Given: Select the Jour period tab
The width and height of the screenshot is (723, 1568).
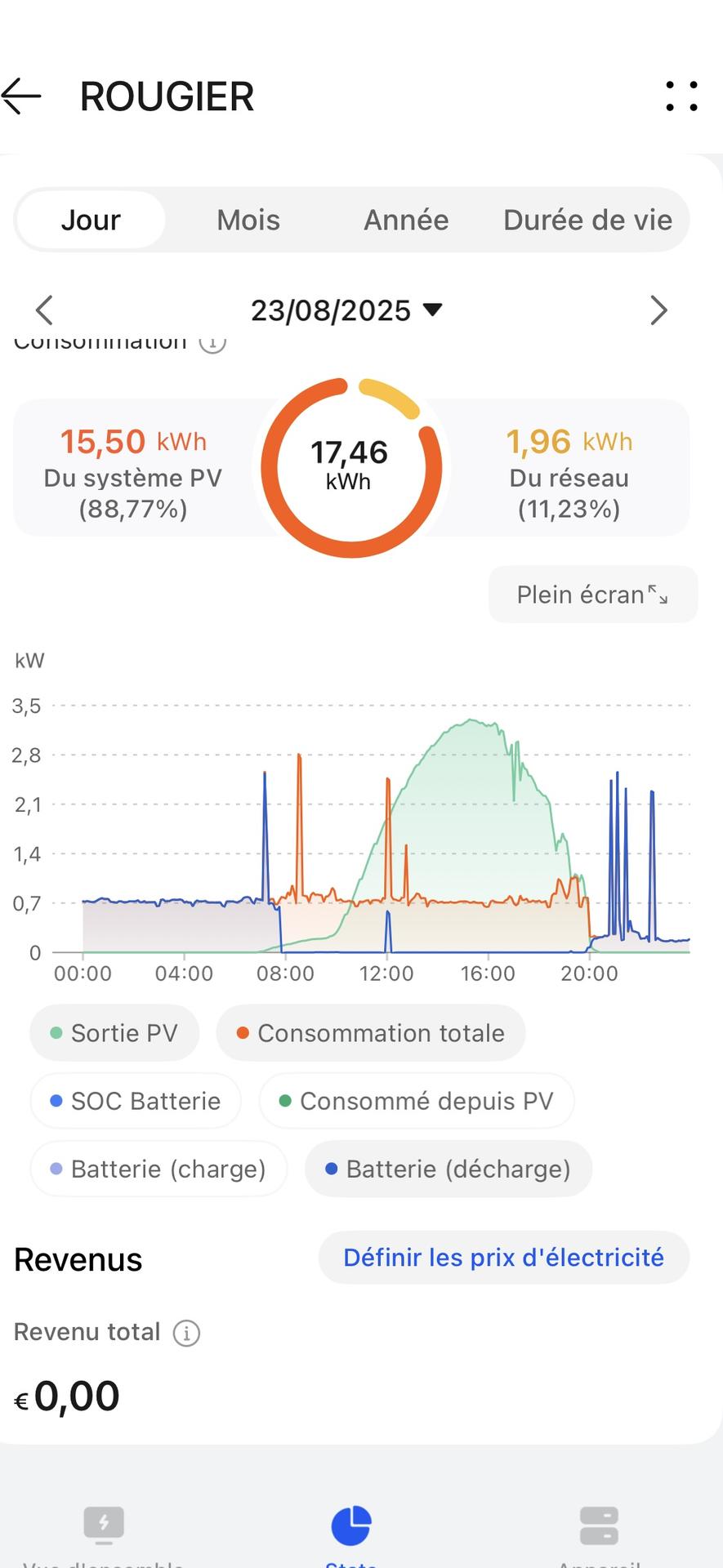Looking at the screenshot, I should point(91,220).
